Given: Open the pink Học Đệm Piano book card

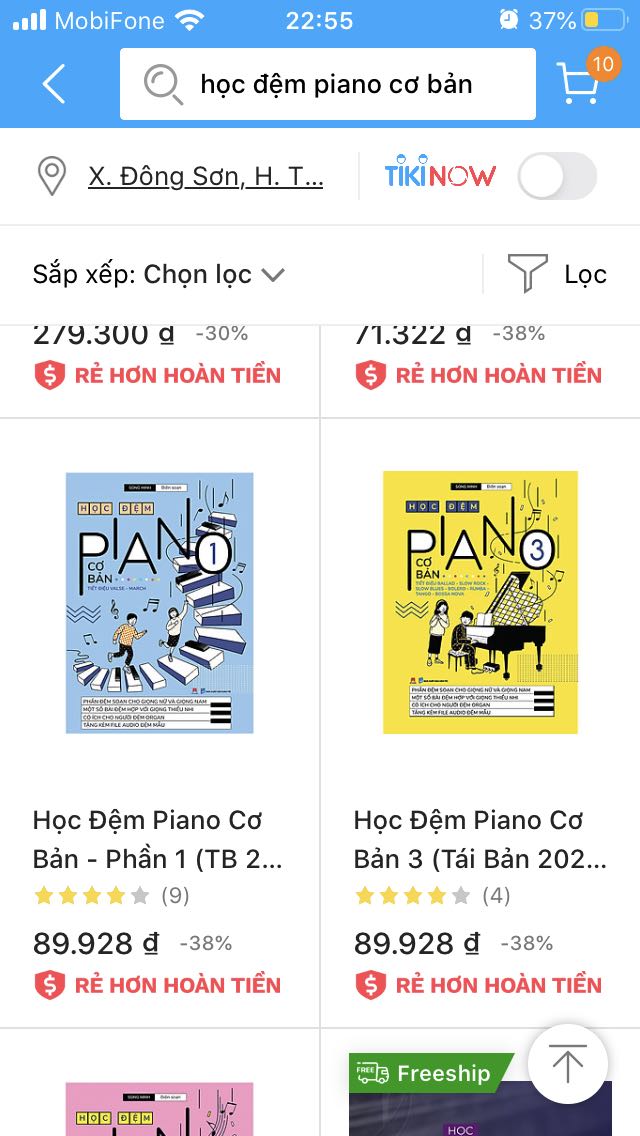Looking at the screenshot, I should (159, 1105).
